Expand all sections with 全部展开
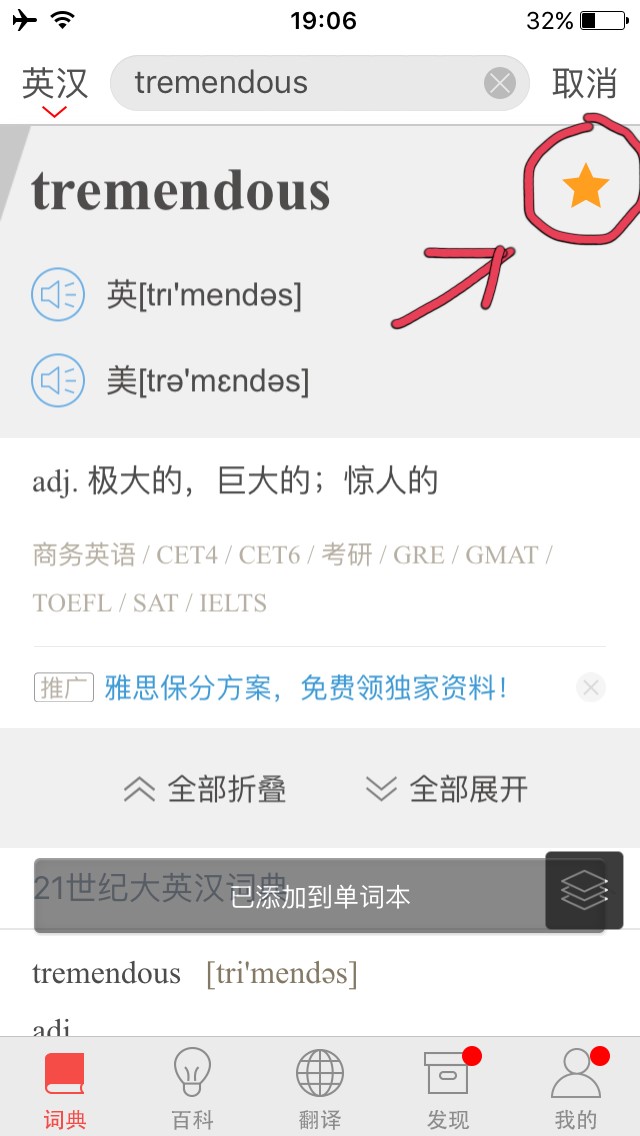 446,789
